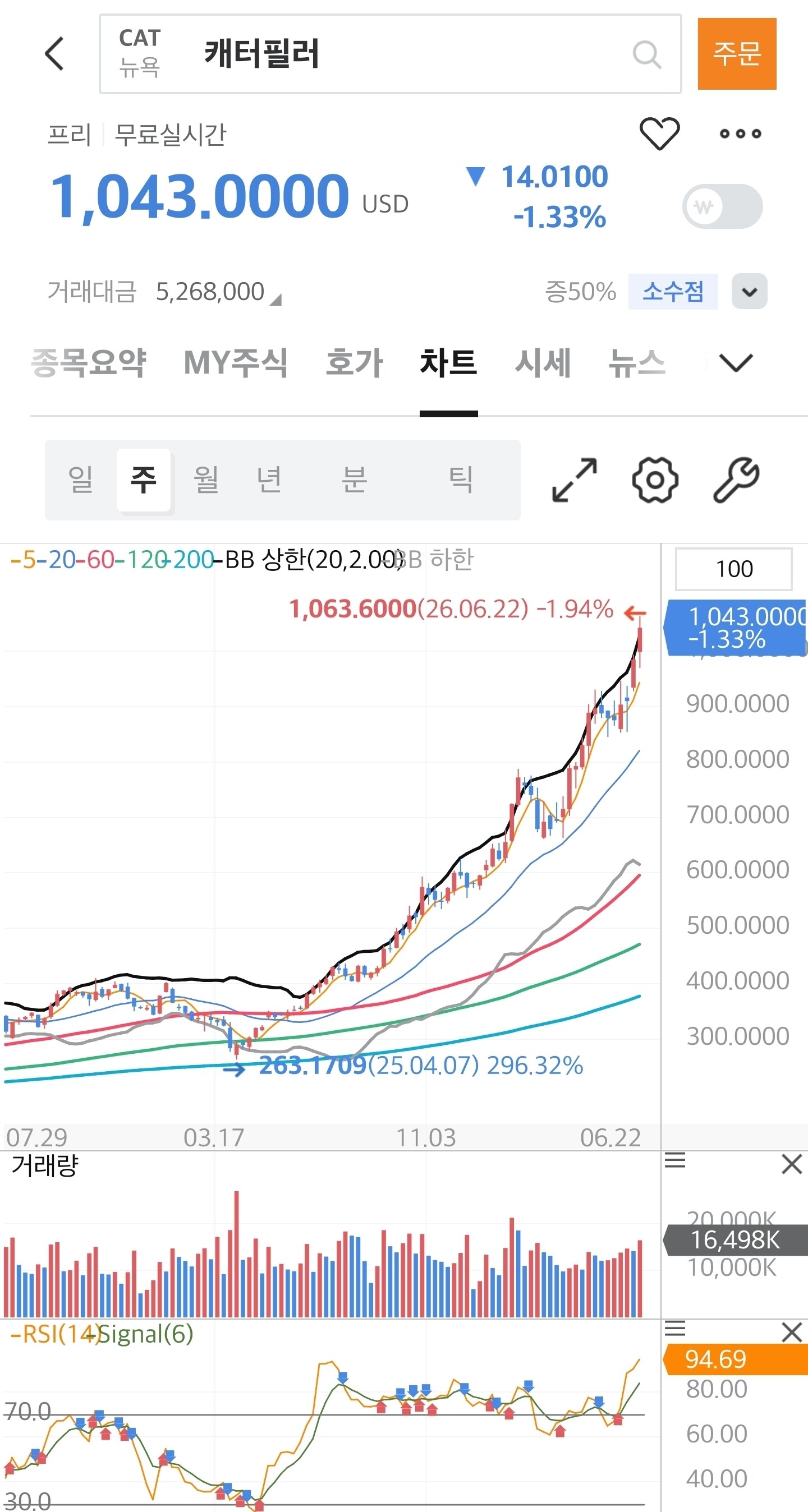Image resolution: width=808 pixels, height=1512 pixels.
Task: Open the three-dot more options menu
Action: point(741,134)
